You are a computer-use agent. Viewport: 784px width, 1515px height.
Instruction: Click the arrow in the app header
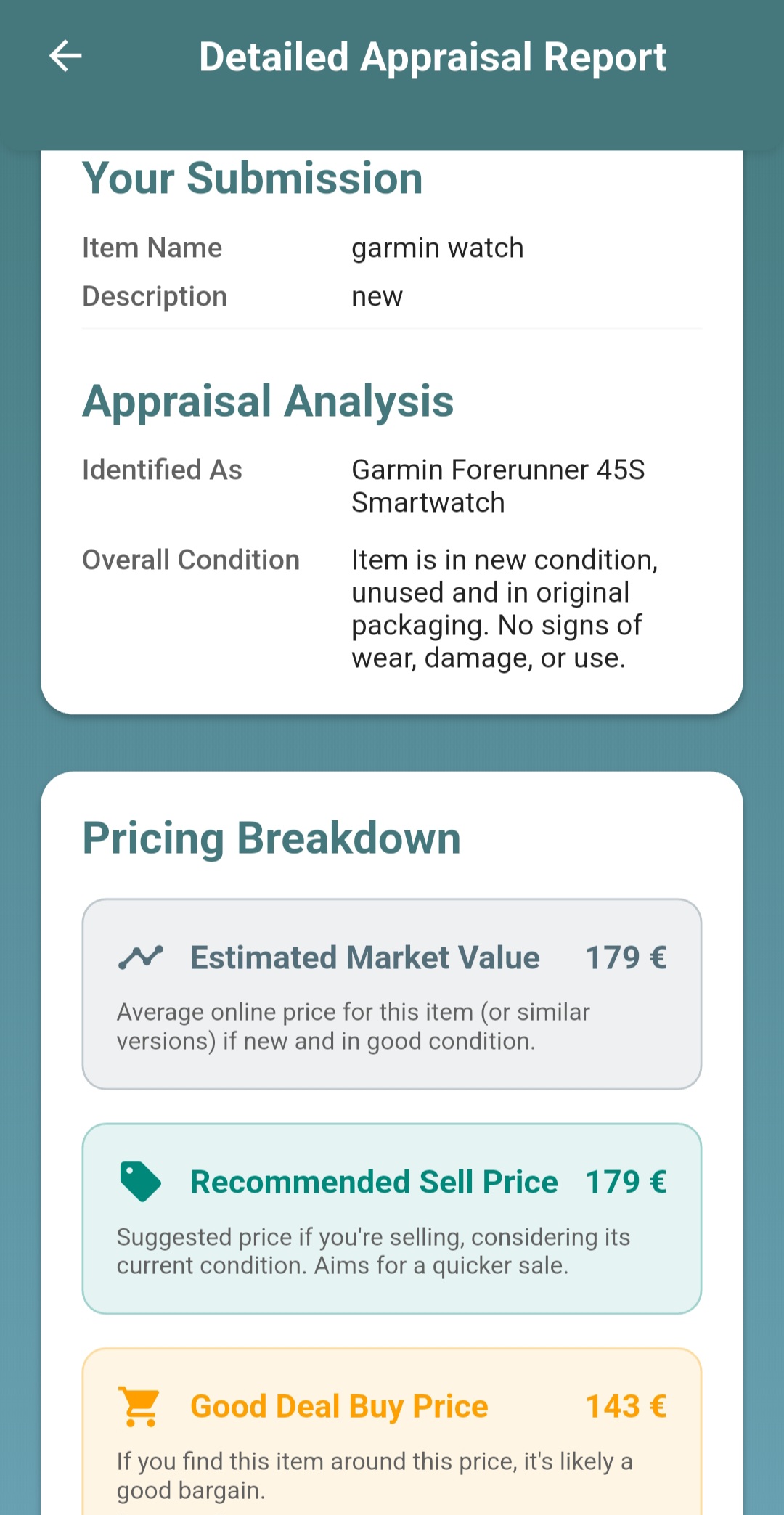click(x=64, y=55)
